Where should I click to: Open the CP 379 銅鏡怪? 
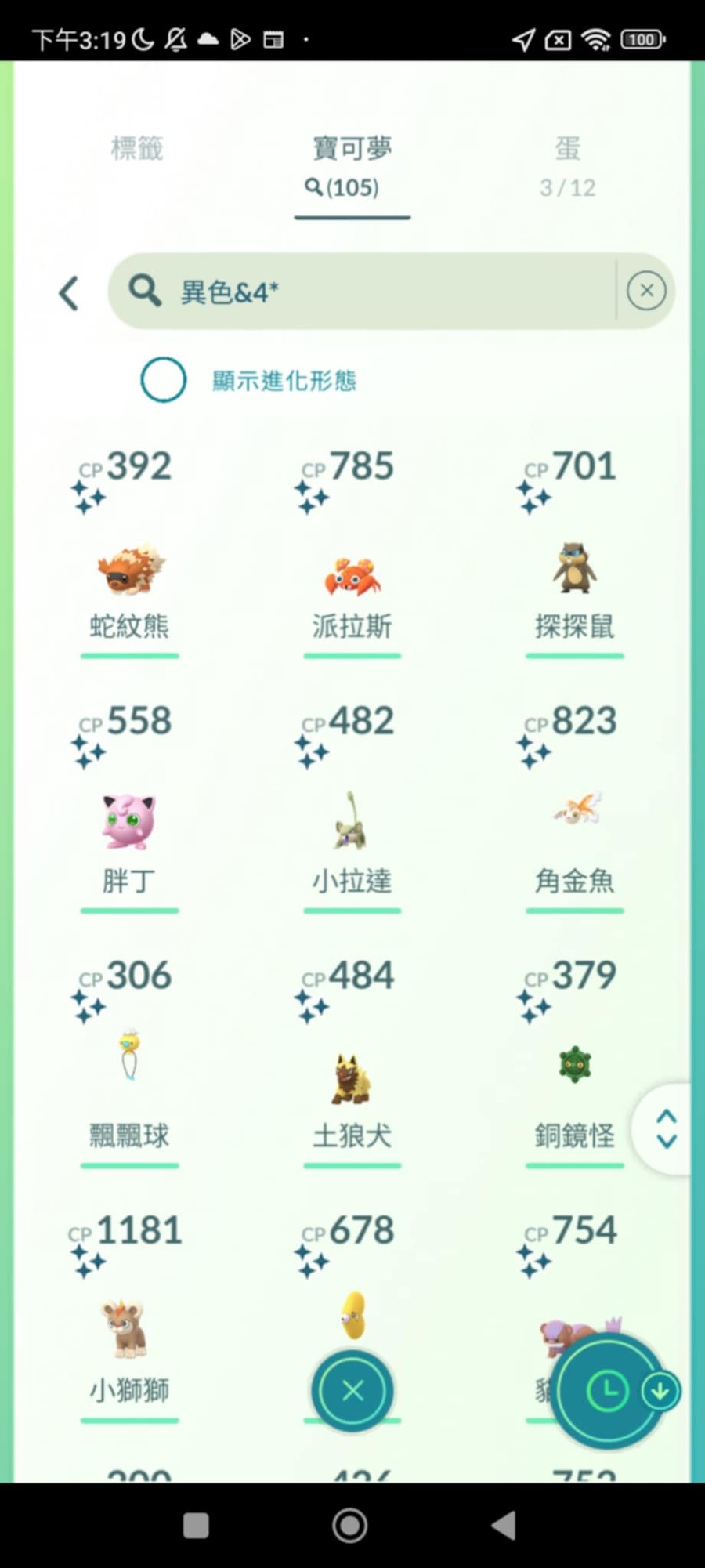pyautogui.click(x=574, y=1062)
